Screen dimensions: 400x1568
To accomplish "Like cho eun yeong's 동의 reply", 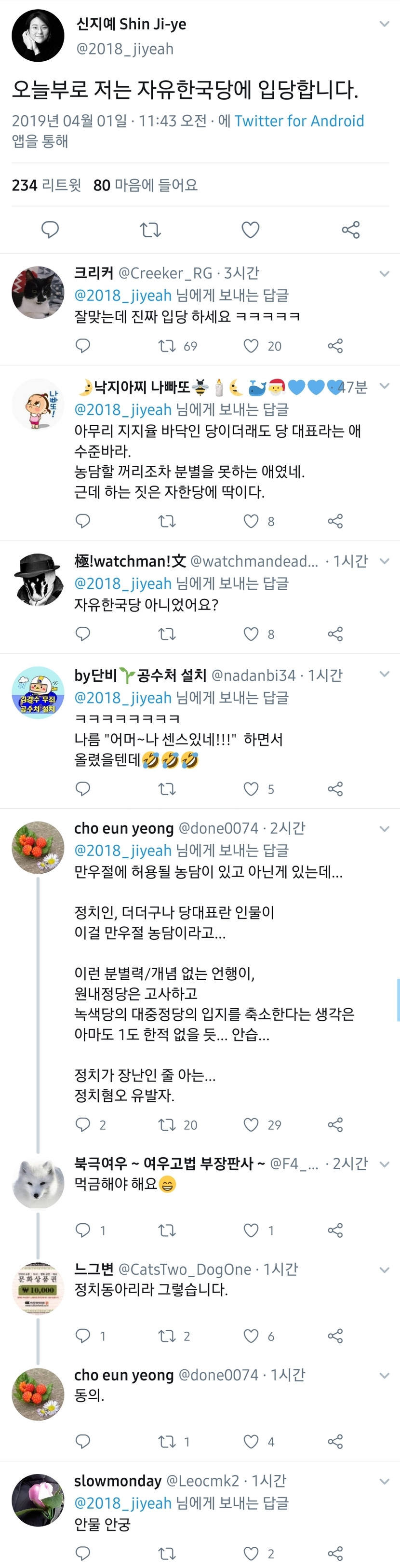I will click(251, 1441).
